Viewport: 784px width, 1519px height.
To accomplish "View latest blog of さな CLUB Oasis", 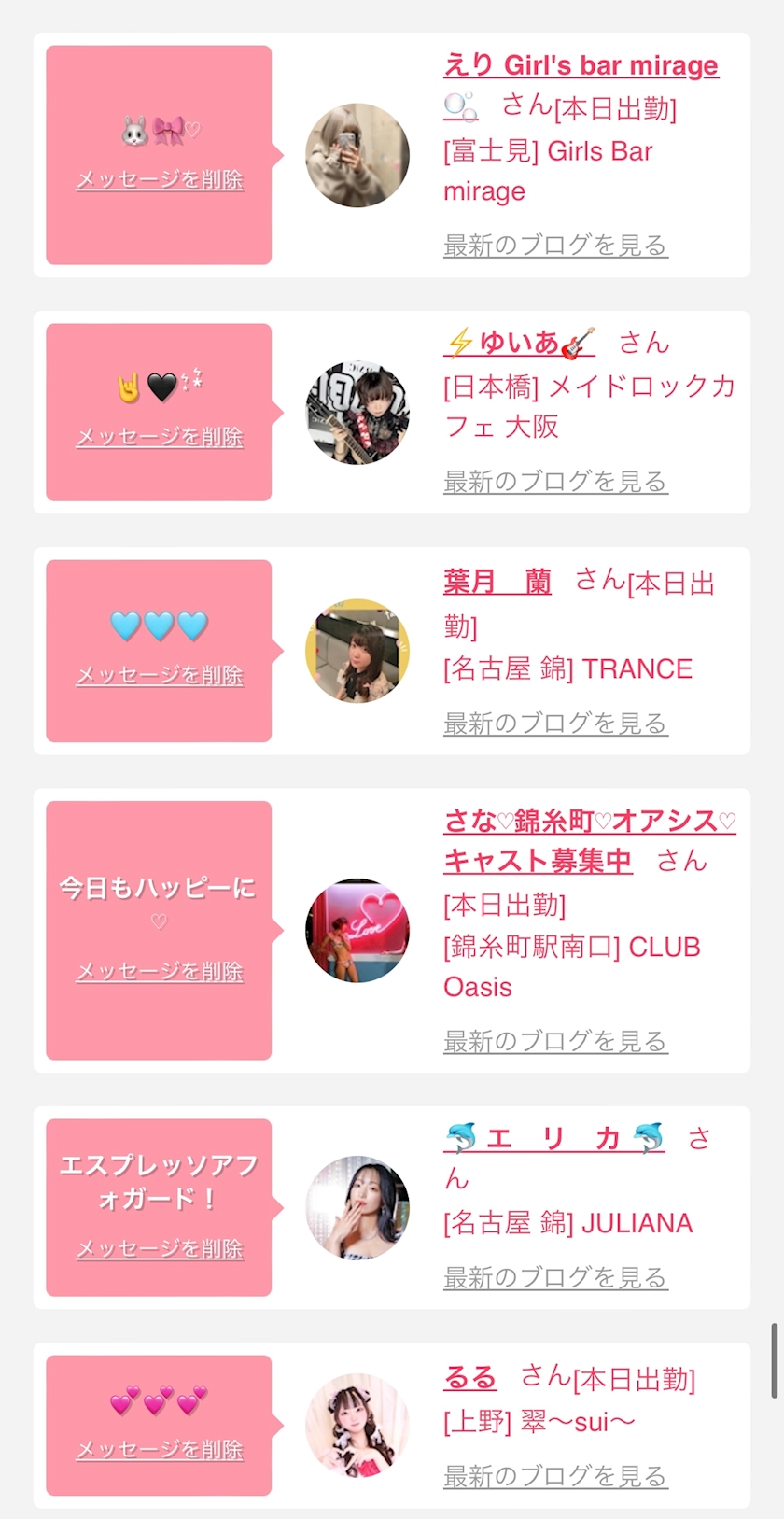I will pyautogui.click(x=555, y=1041).
